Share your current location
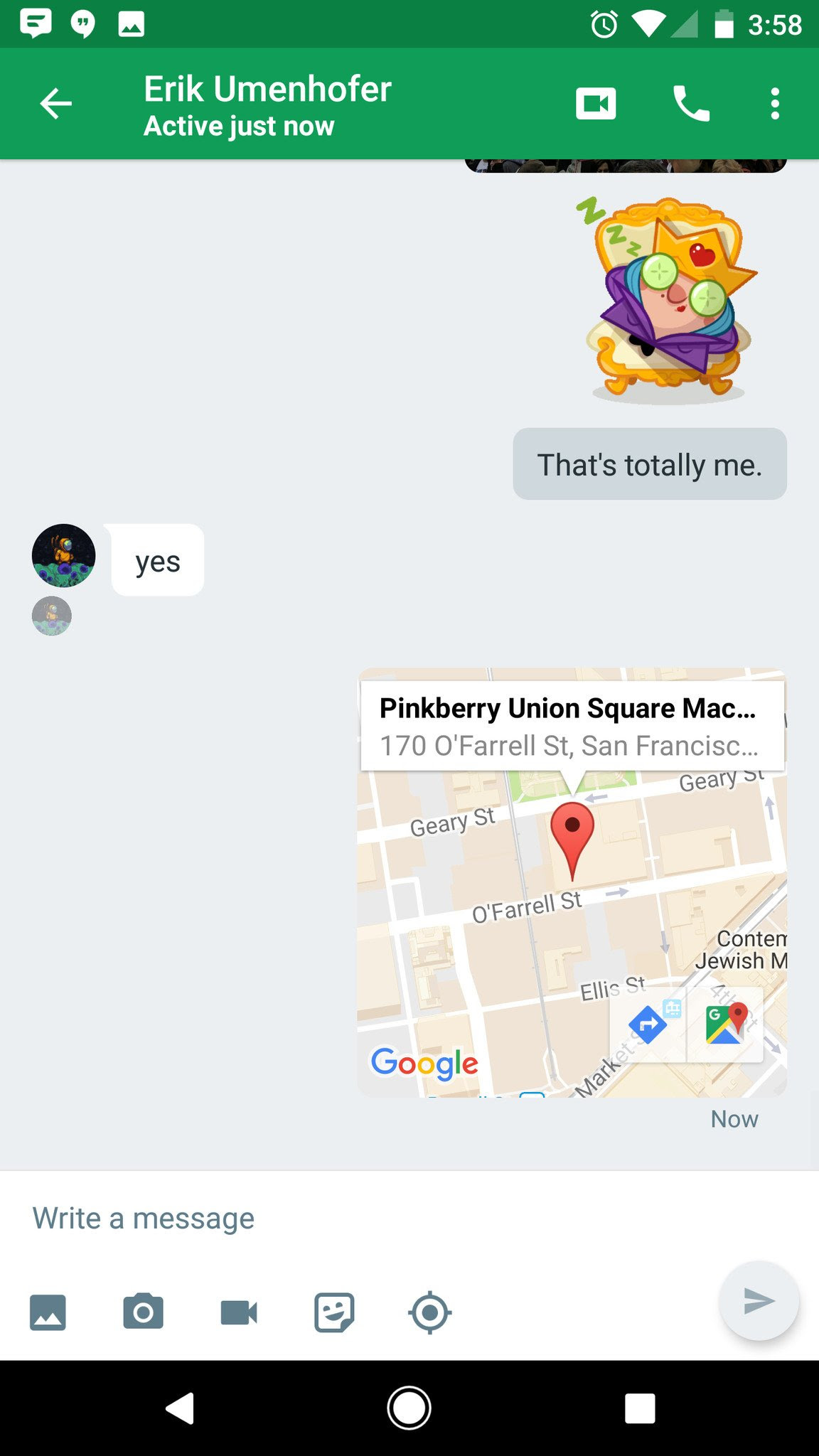819x1456 pixels. (429, 1312)
